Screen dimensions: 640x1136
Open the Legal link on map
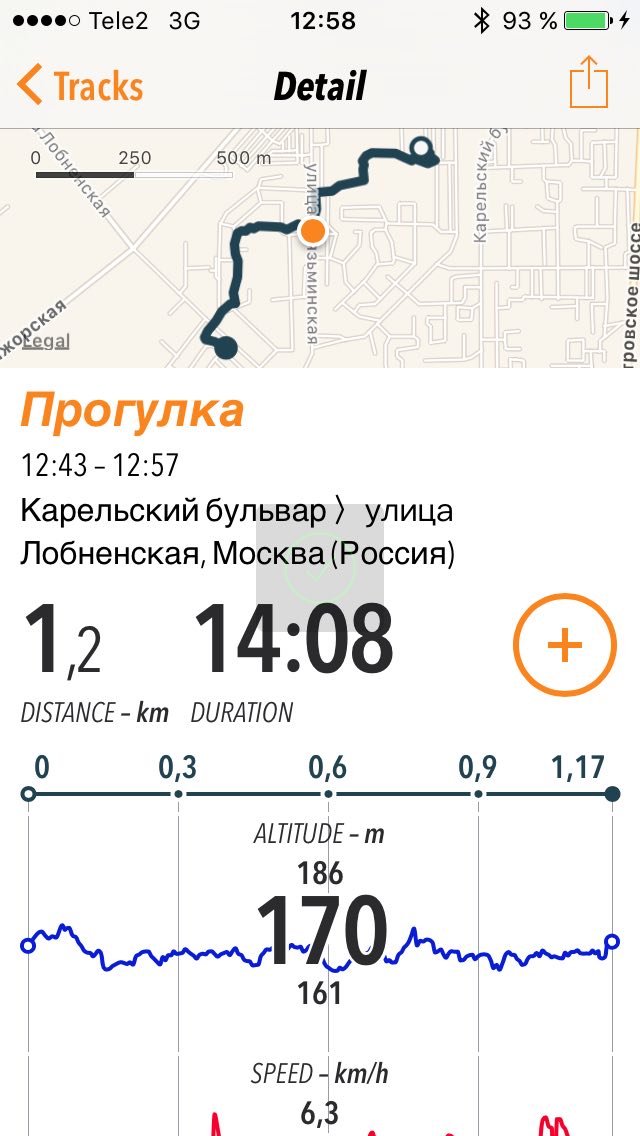pos(46,341)
